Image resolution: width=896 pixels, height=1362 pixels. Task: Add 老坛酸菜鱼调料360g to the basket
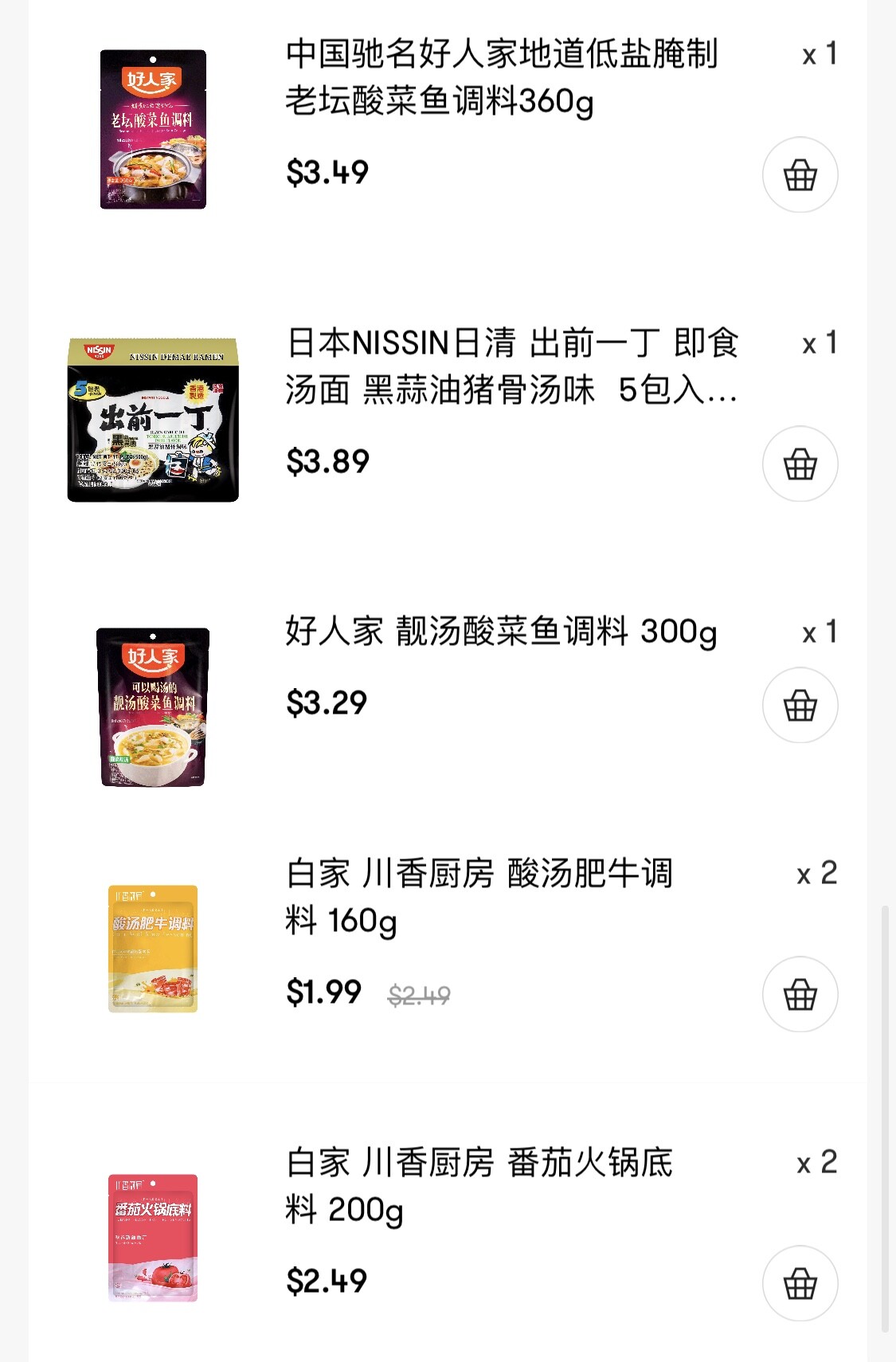click(x=800, y=175)
